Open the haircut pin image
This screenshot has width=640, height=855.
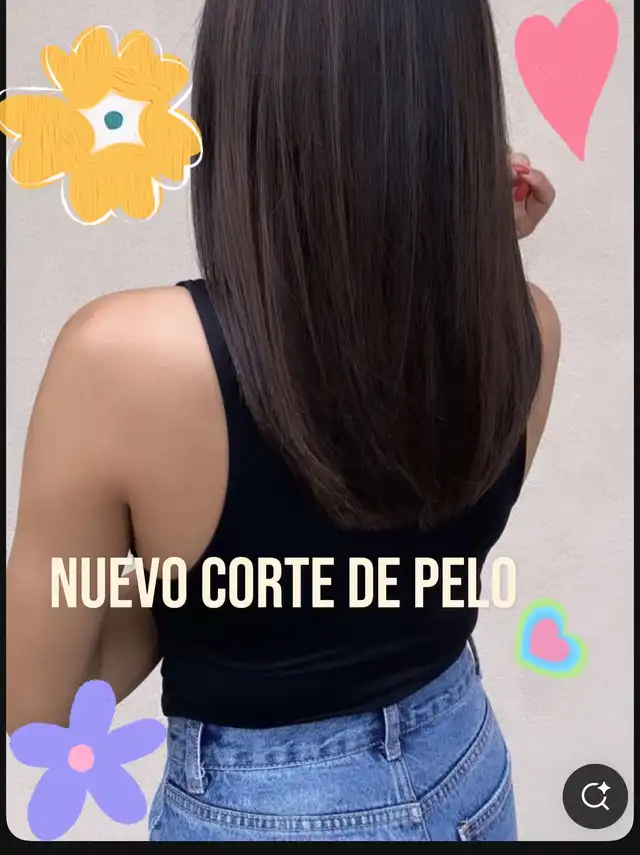[320, 400]
